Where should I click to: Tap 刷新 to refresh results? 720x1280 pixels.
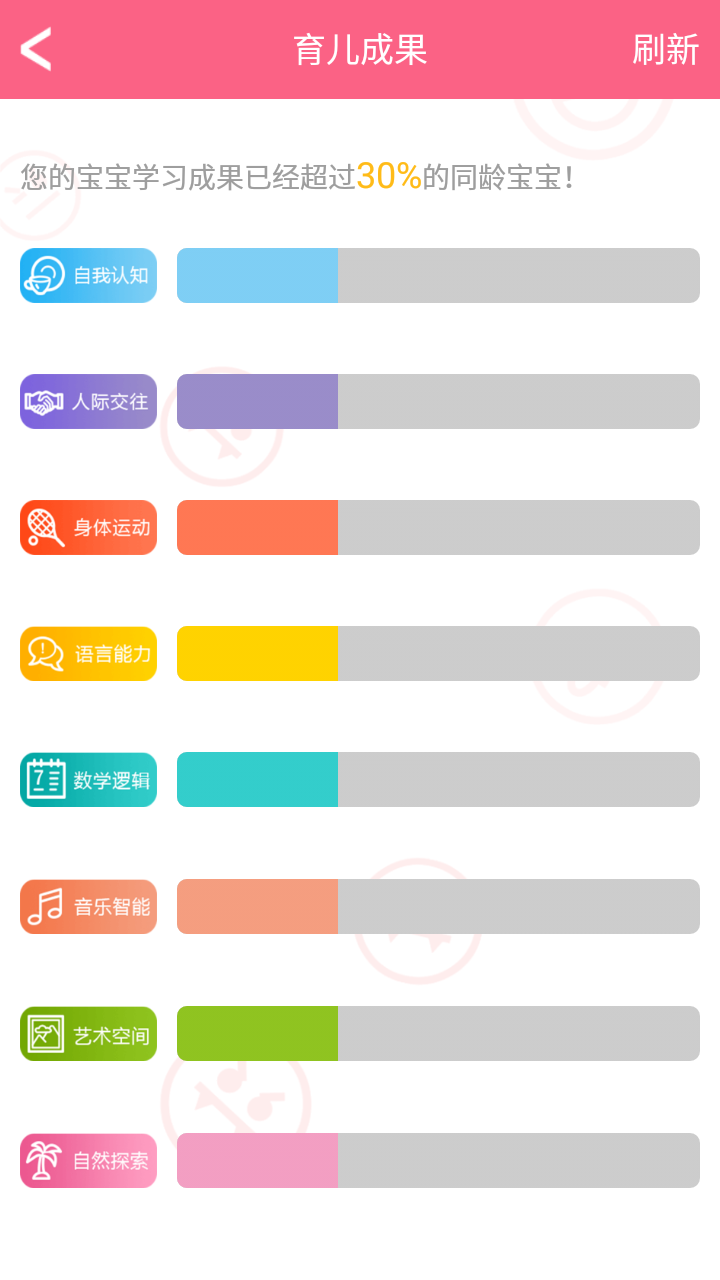click(x=665, y=49)
